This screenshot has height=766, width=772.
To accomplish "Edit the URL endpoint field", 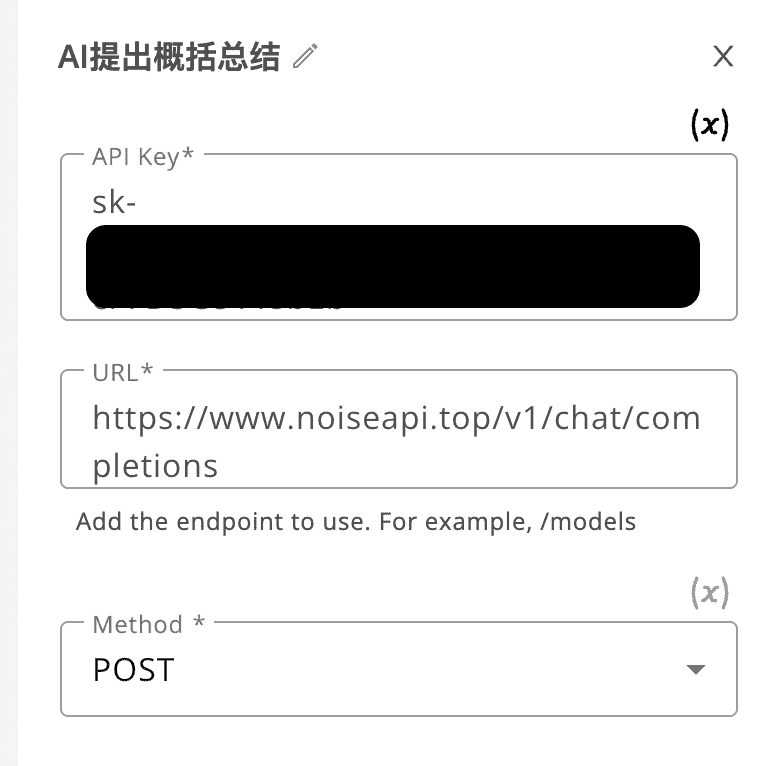I will (398, 440).
